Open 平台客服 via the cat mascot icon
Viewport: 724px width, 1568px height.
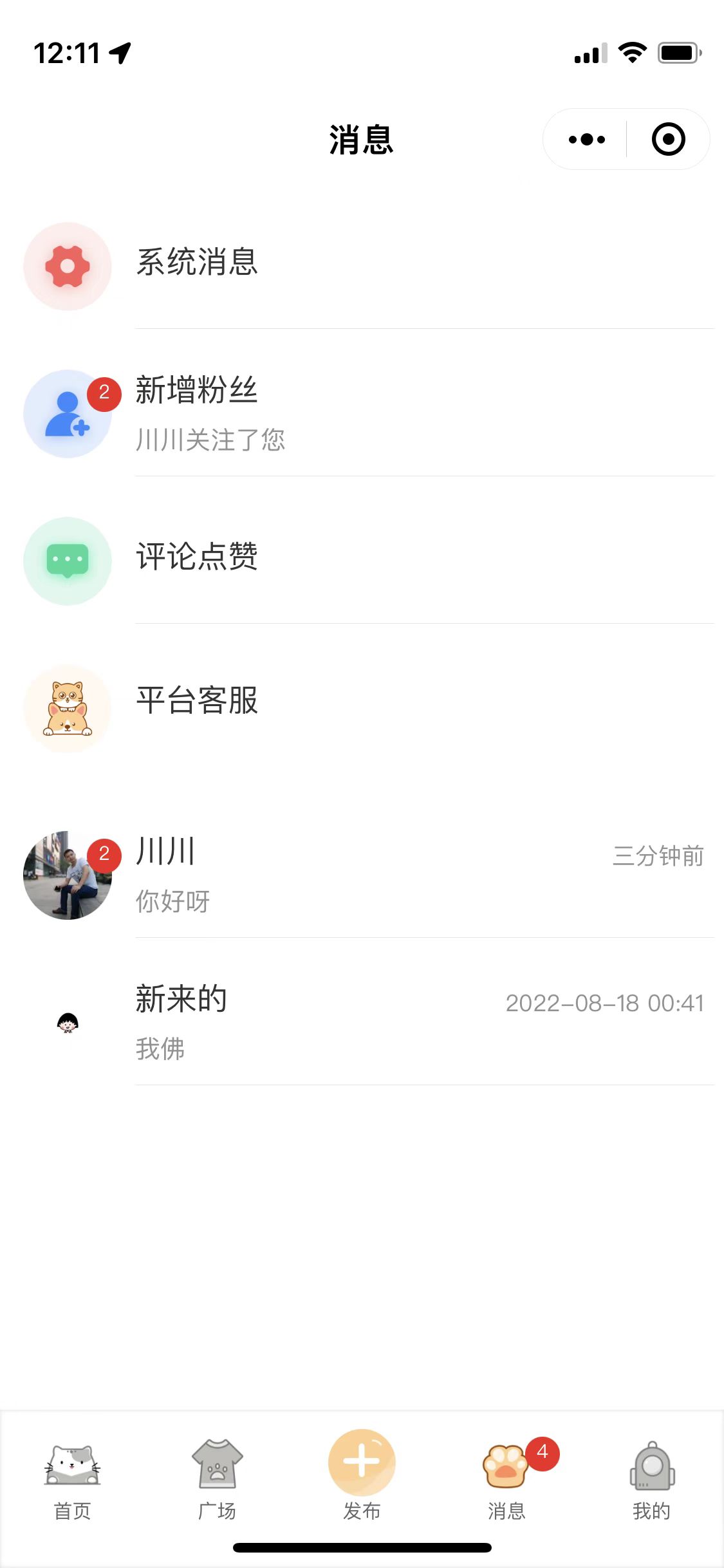pos(67,708)
